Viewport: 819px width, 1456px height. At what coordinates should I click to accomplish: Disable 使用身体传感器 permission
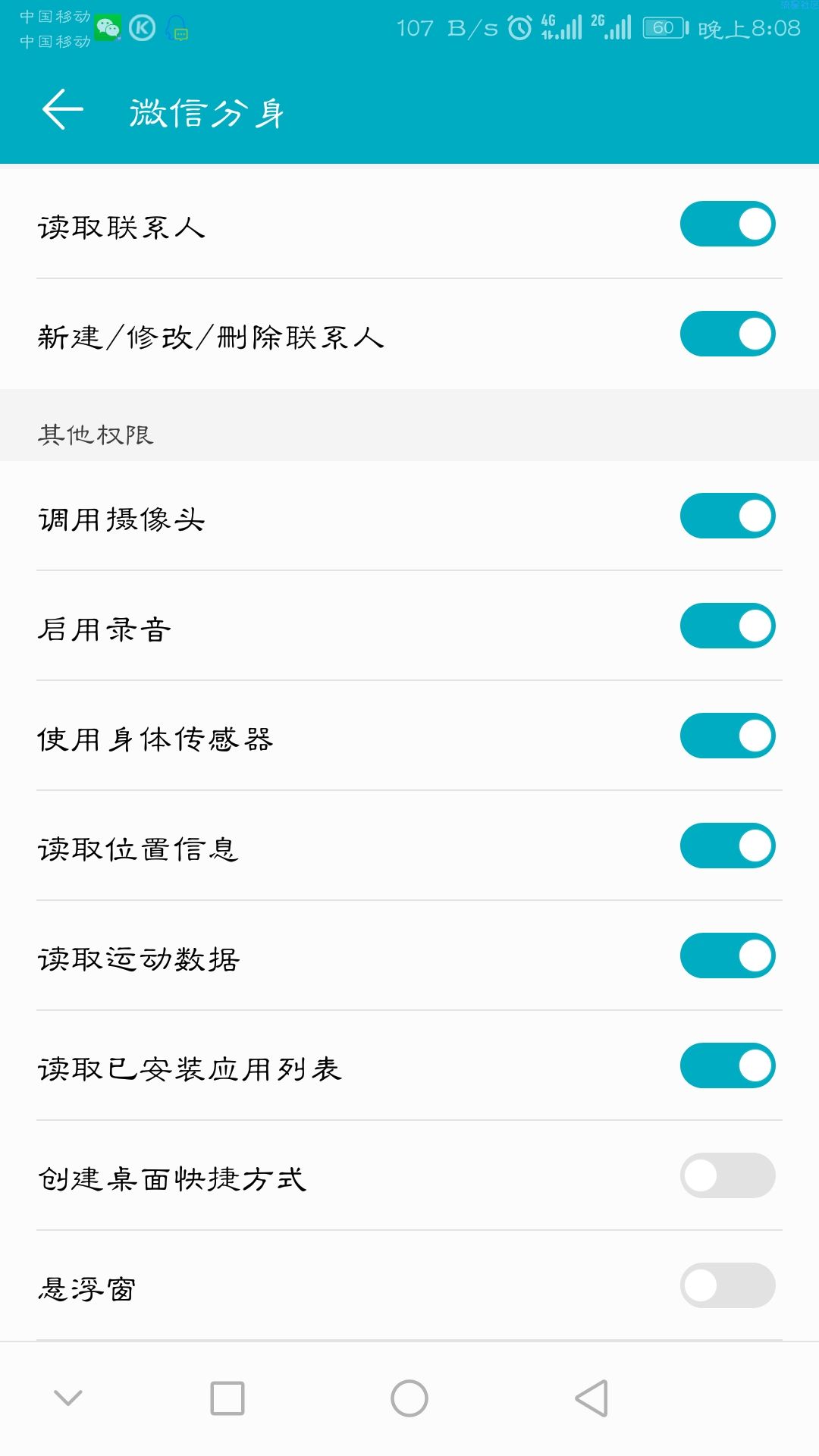click(x=727, y=736)
